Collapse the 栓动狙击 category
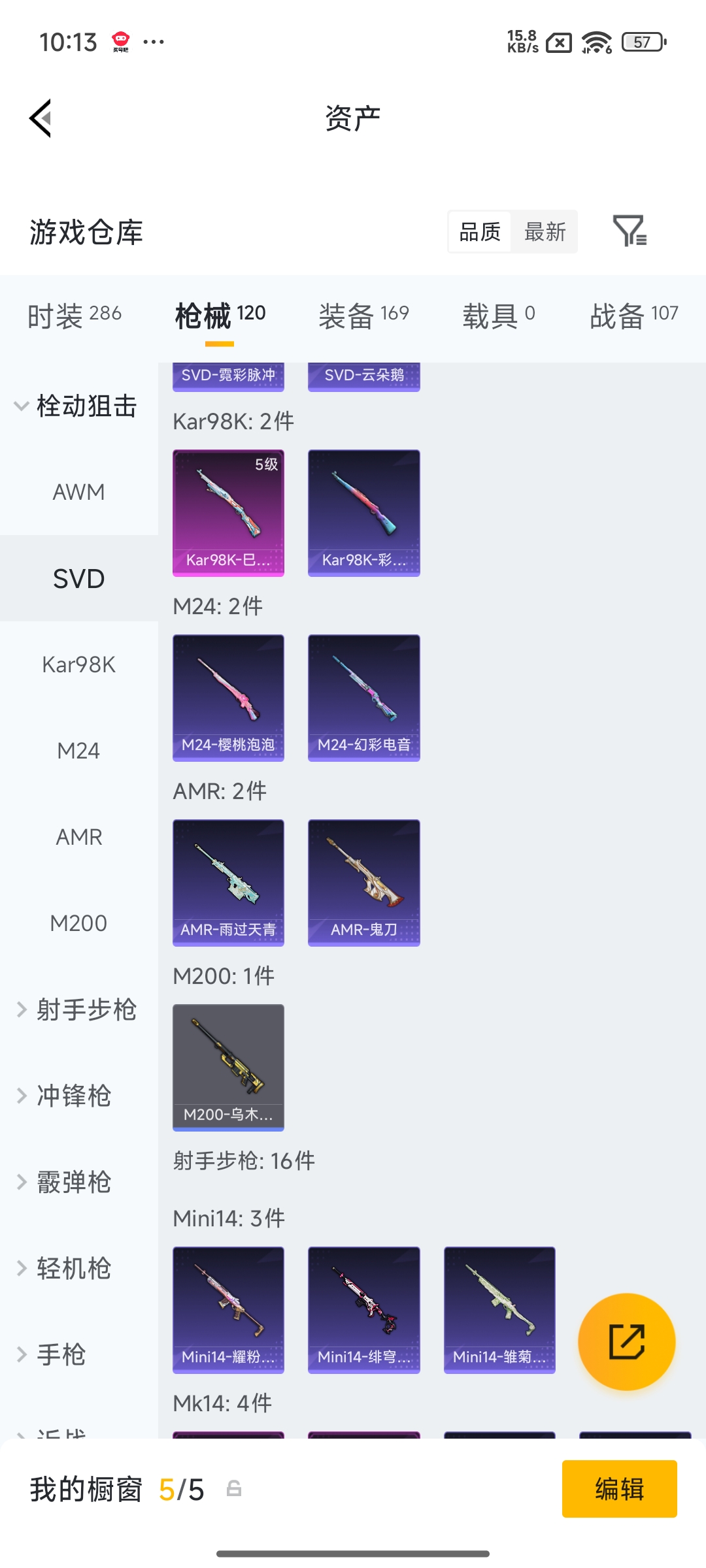The height and width of the screenshot is (1568, 706). (x=75, y=406)
